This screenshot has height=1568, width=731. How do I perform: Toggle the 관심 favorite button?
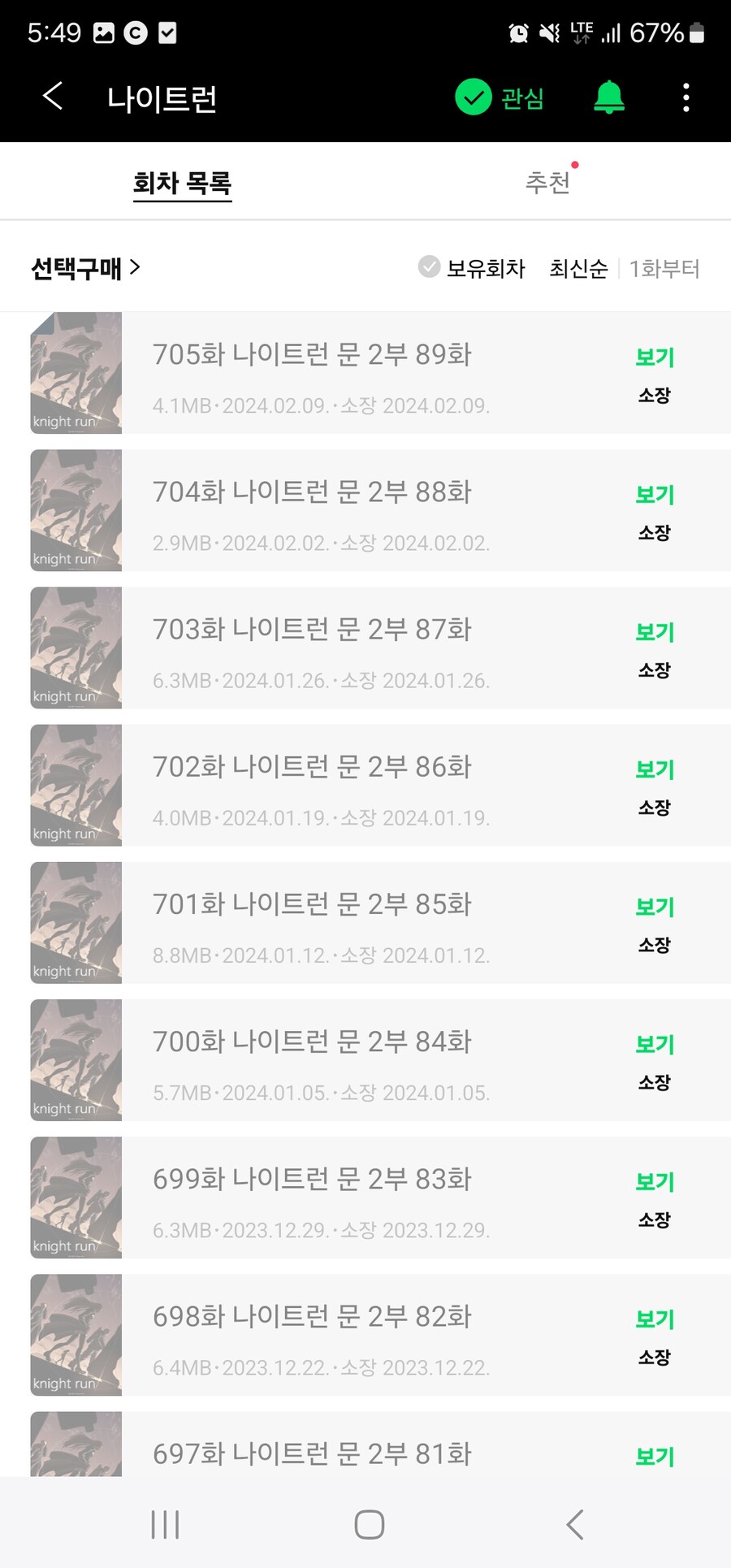pyautogui.click(x=499, y=97)
